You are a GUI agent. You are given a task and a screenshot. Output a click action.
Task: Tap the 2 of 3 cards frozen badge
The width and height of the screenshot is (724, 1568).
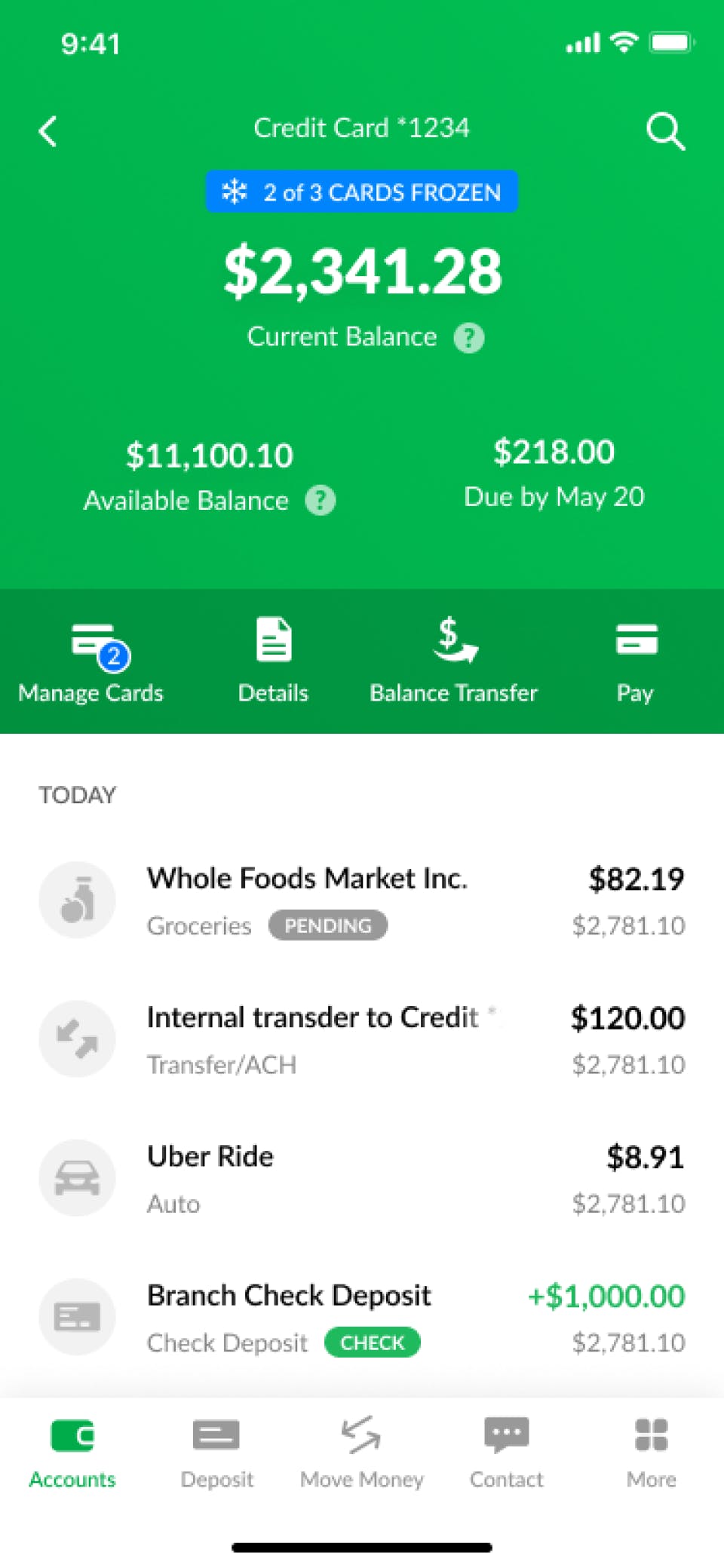[x=362, y=192]
